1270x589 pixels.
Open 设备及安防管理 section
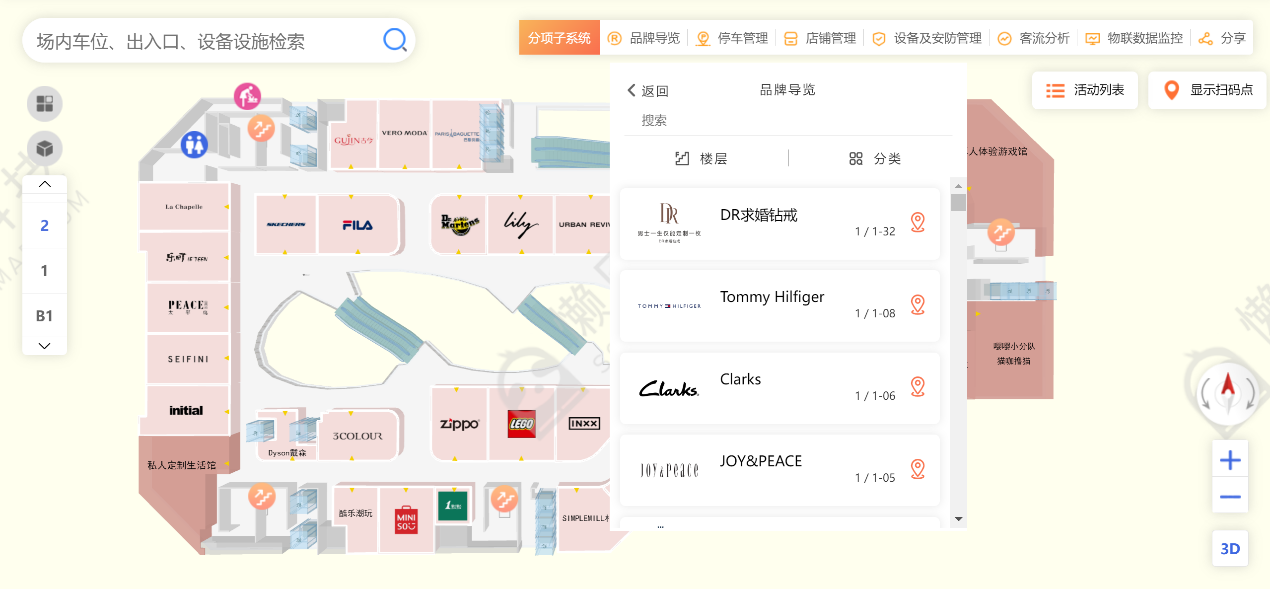(927, 38)
